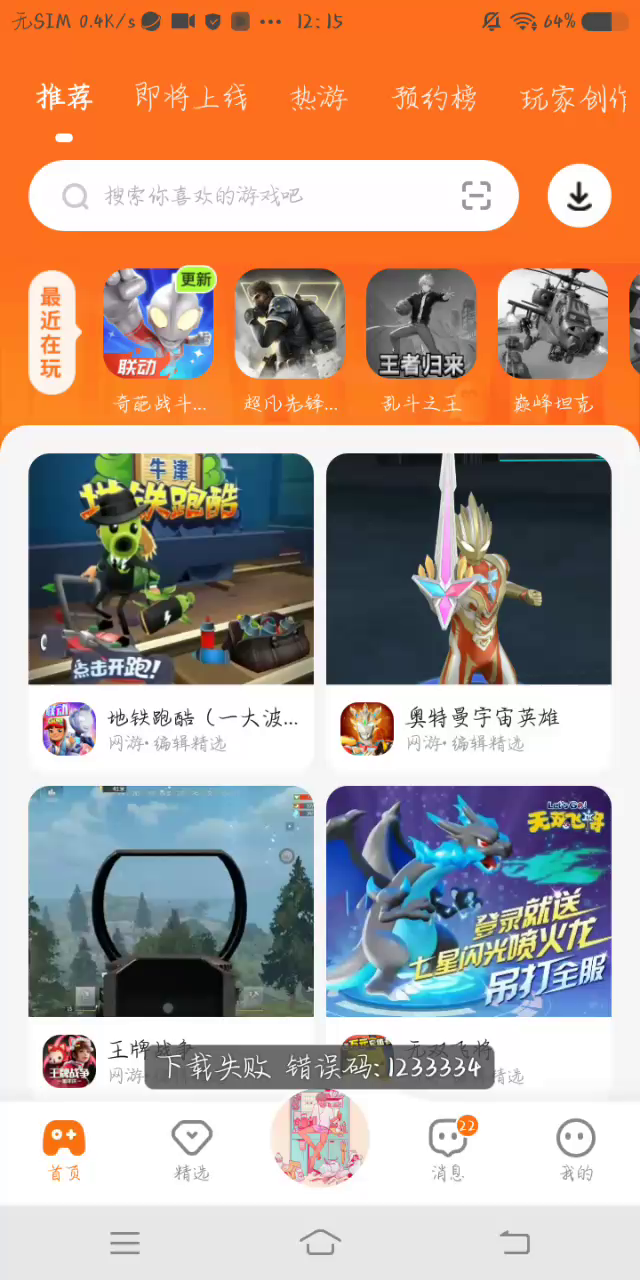
Task: Switch to the 我的 profile tab
Action: click(575, 1150)
